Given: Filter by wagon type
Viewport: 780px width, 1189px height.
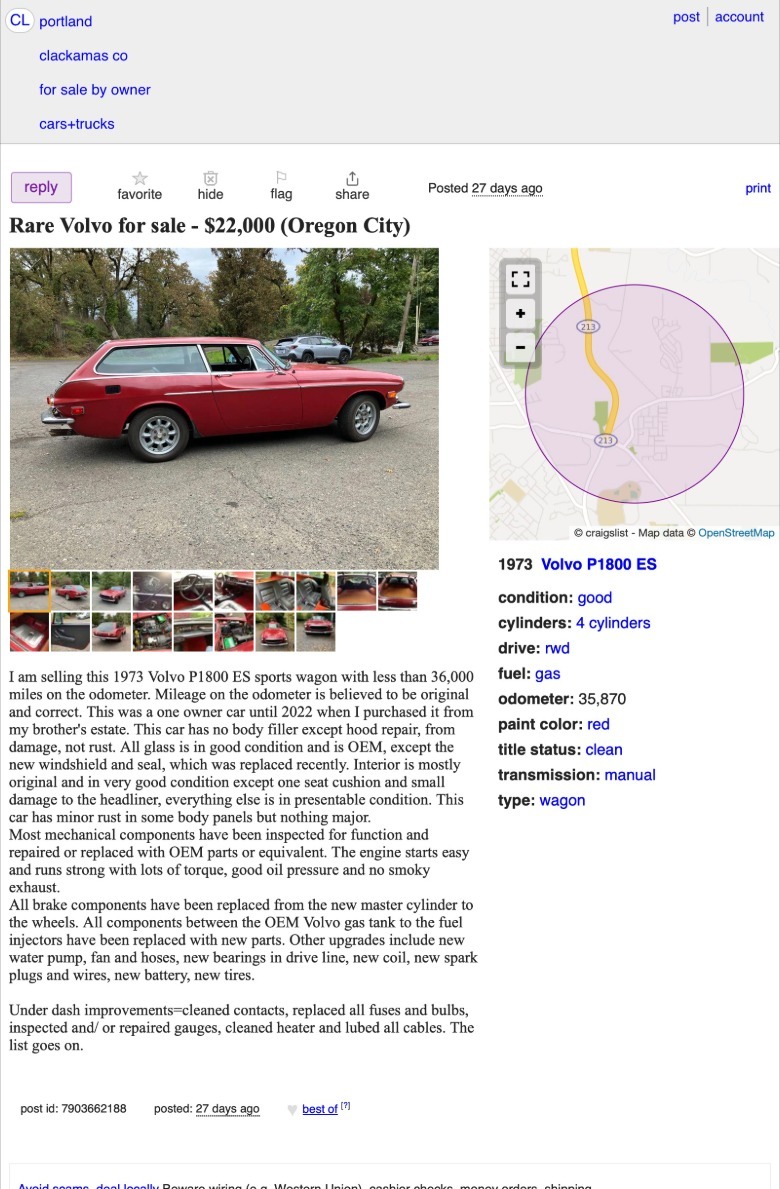Looking at the screenshot, I should point(562,800).
